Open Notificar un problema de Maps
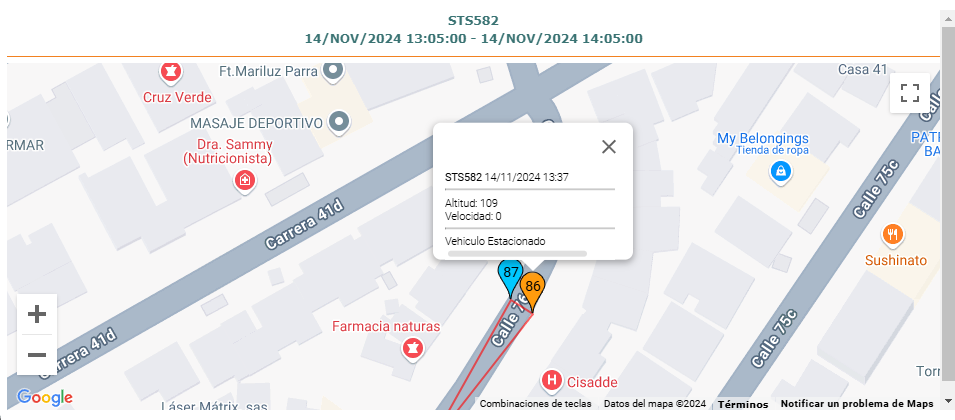Image resolution: width=955 pixels, height=420 pixels. pyautogui.click(x=856, y=404)
